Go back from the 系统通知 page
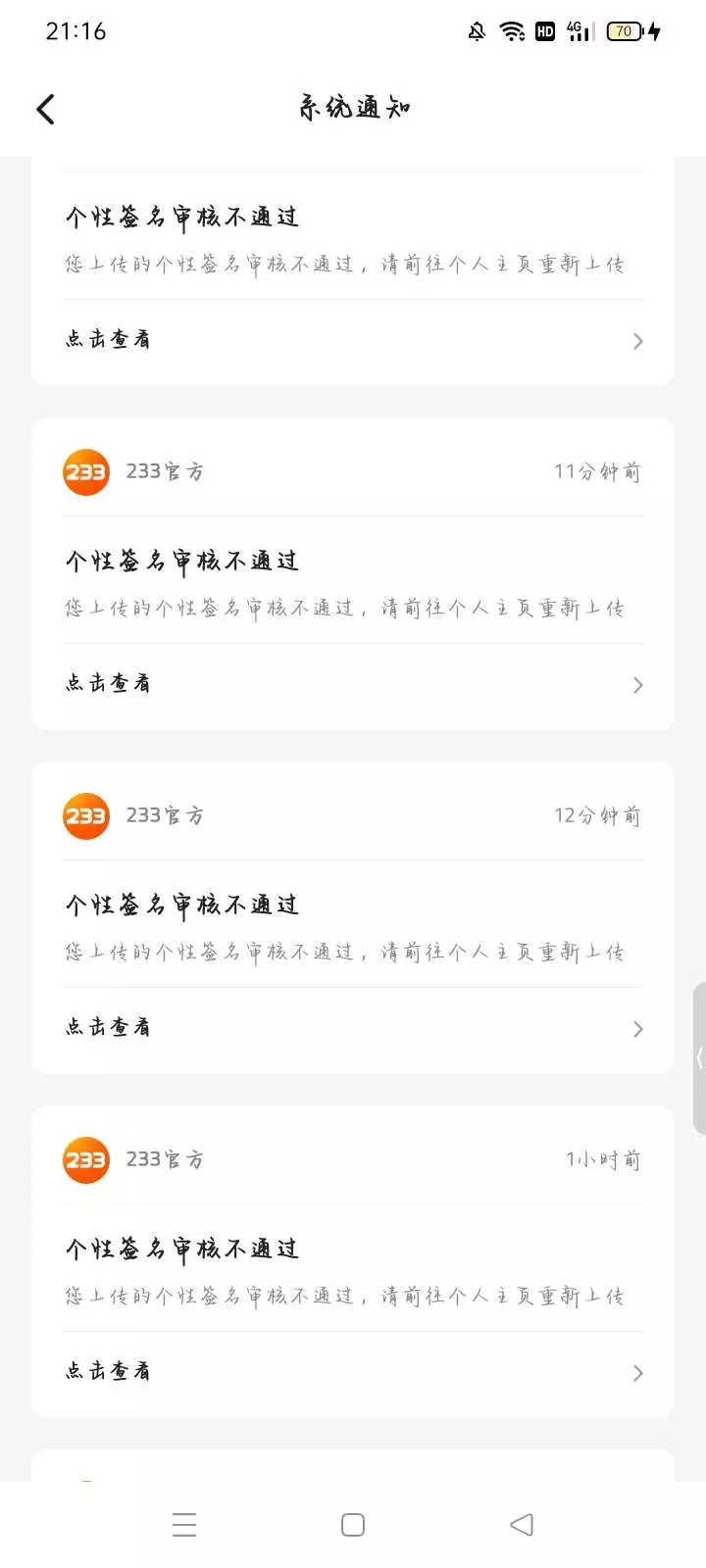Image resolution: width=706 pixels, height=1568 pixels. pyautogui.click(x=45, y=109)
